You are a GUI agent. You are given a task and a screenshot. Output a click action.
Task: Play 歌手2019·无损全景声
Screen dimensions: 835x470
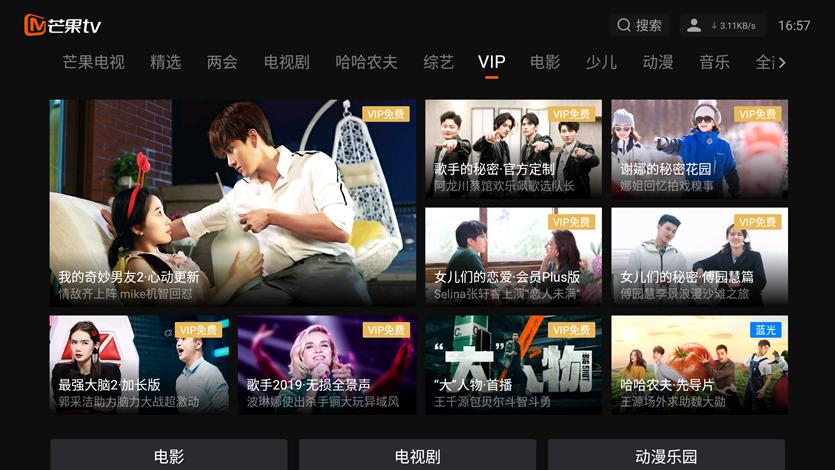[326, 364]
